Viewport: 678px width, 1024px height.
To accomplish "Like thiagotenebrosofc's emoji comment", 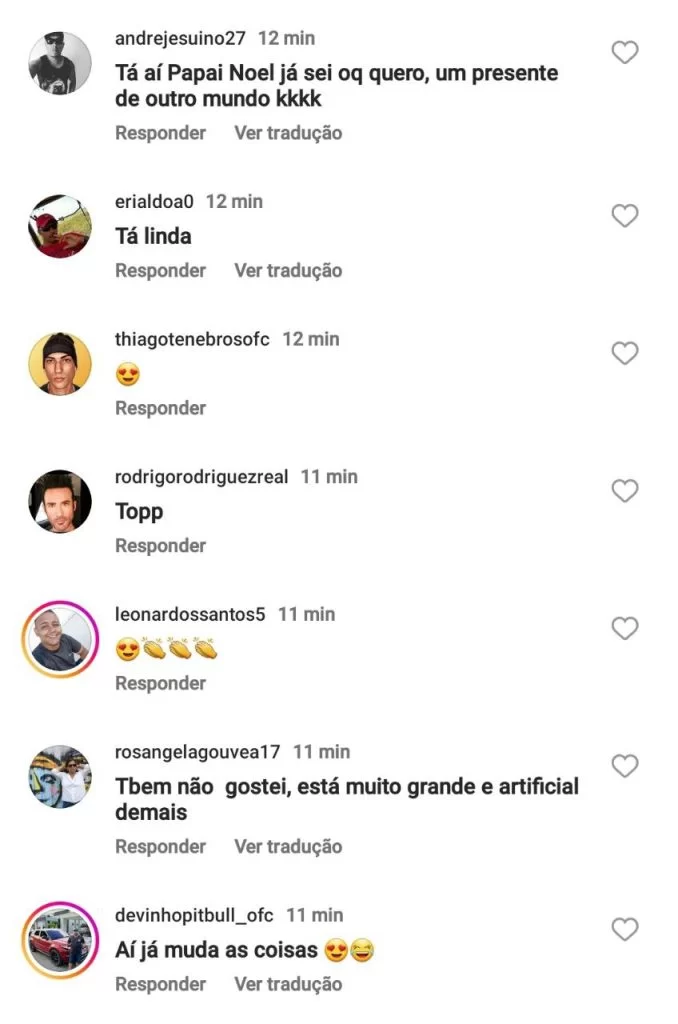I will 625,353.
